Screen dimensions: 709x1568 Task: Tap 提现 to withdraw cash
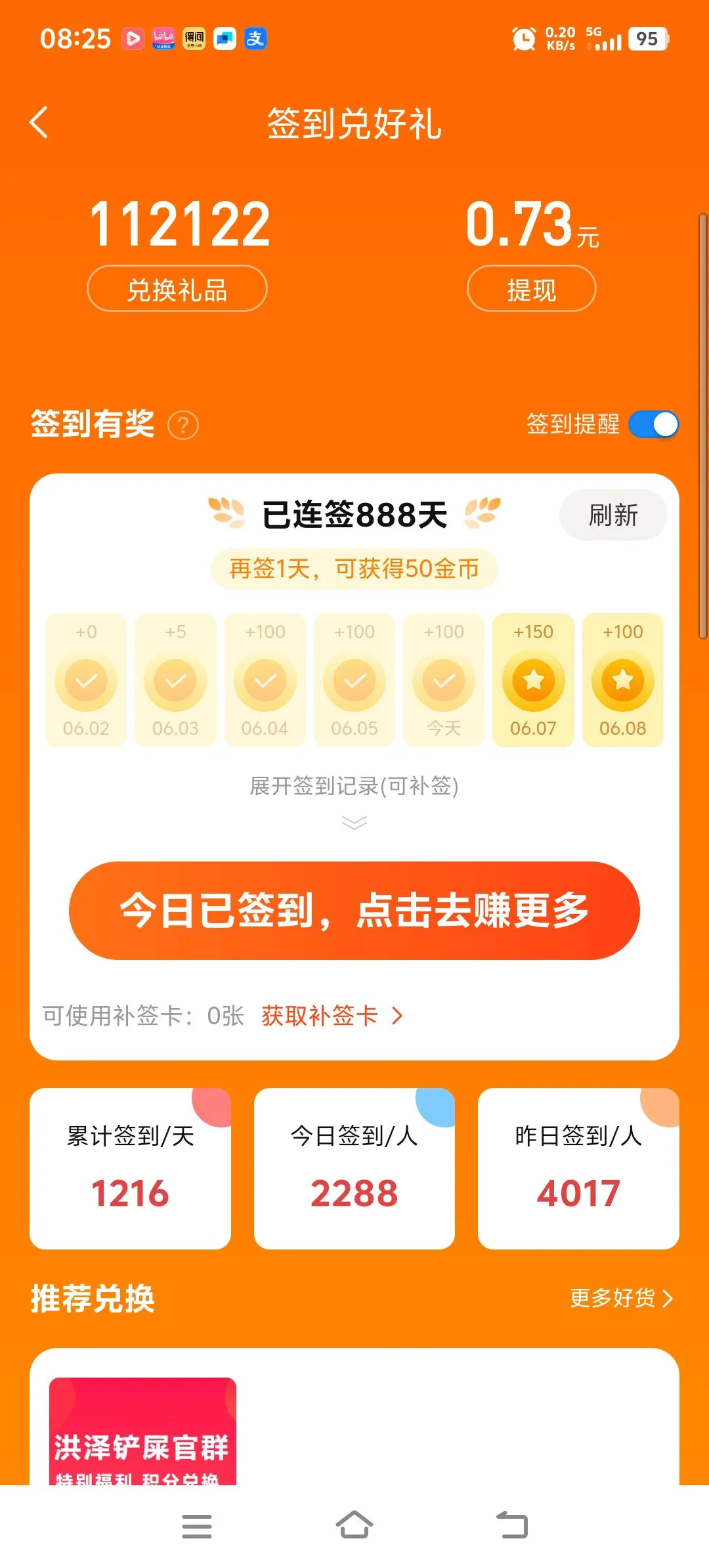coord(532,289)
